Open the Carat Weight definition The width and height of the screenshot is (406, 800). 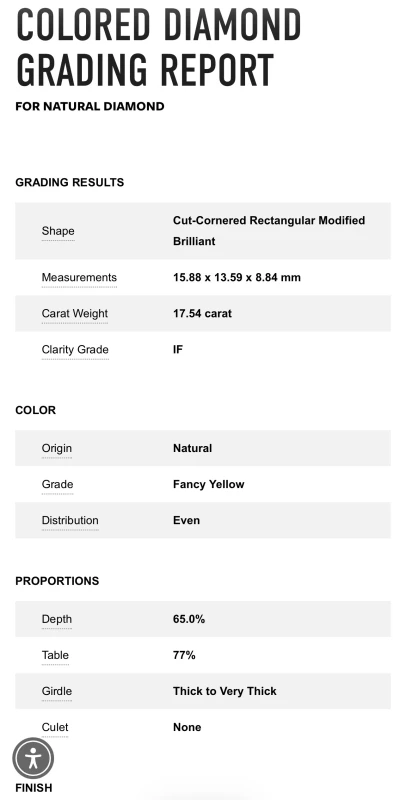[75, 314]
